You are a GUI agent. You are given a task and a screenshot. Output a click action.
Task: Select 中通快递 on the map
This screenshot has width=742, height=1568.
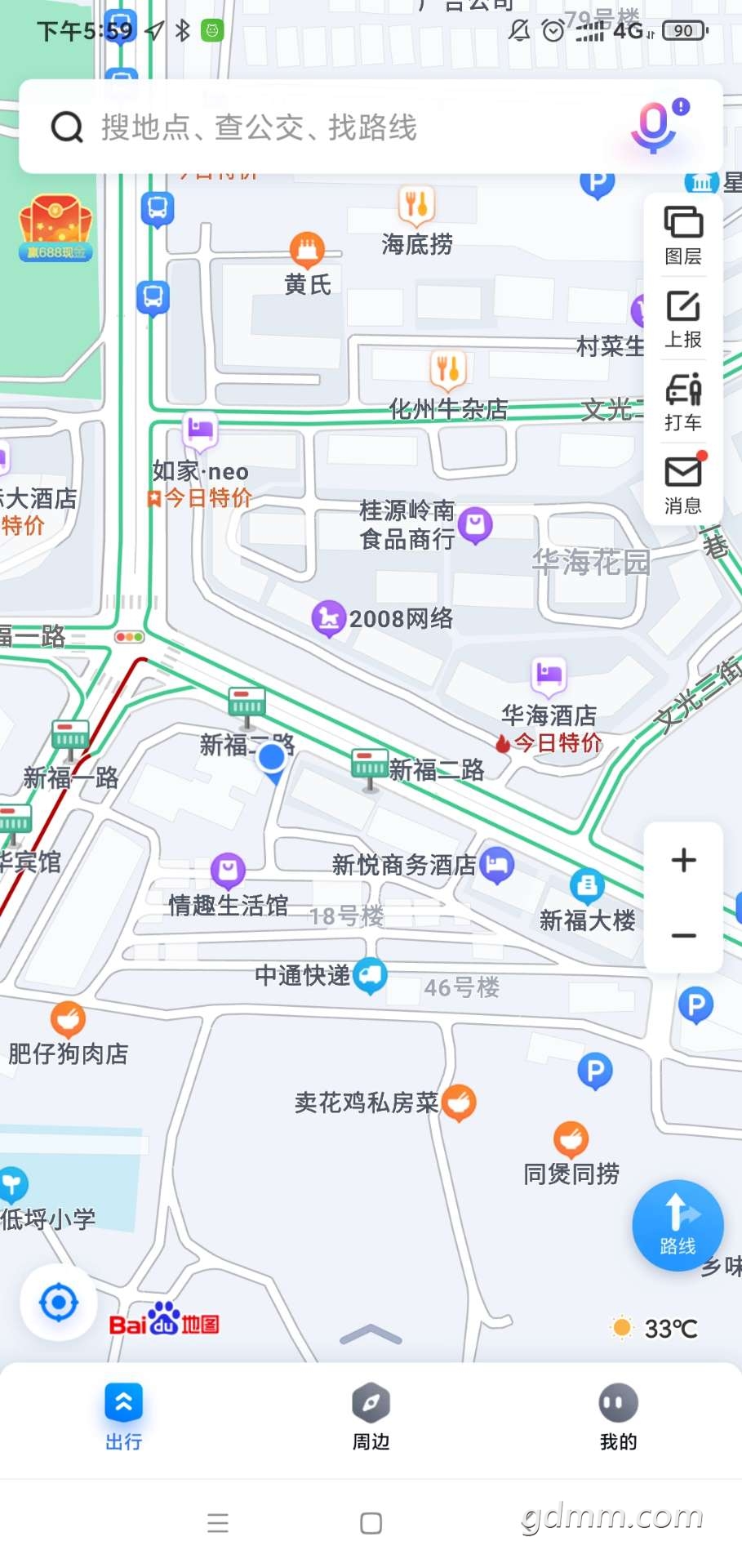click(370, 974)
